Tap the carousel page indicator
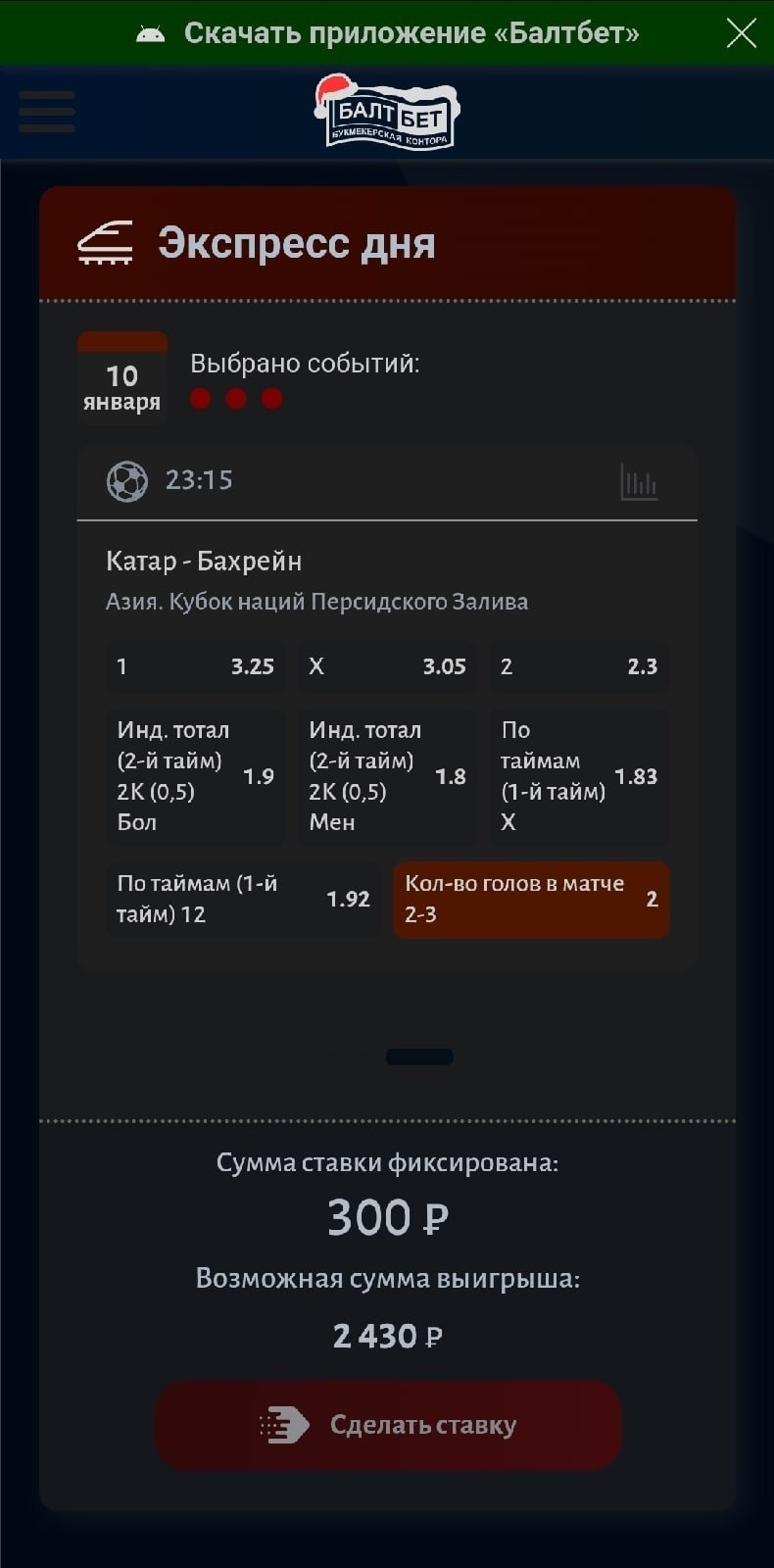 coord(419,1056)
